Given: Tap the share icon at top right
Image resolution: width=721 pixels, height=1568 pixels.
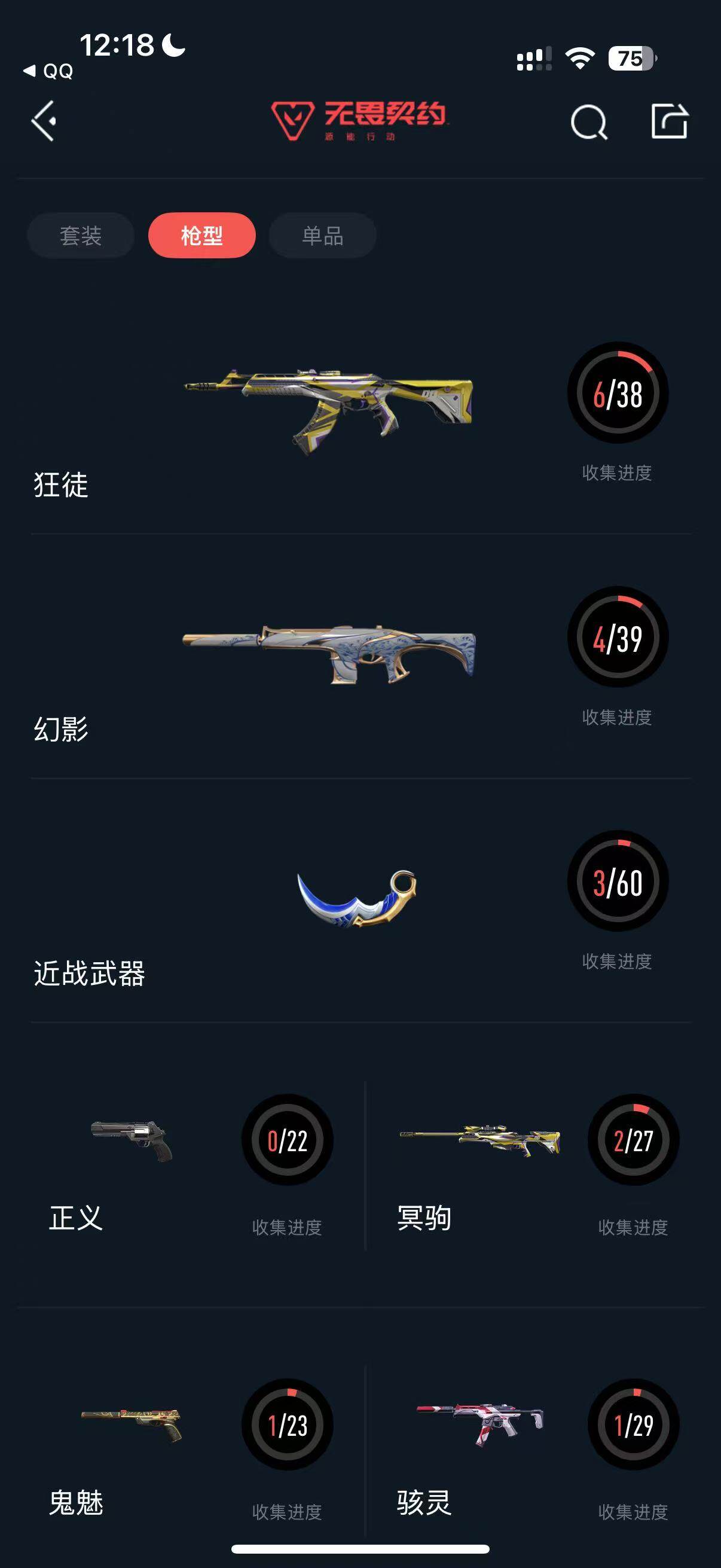Looking at the screenshot, I should [671, 122].
